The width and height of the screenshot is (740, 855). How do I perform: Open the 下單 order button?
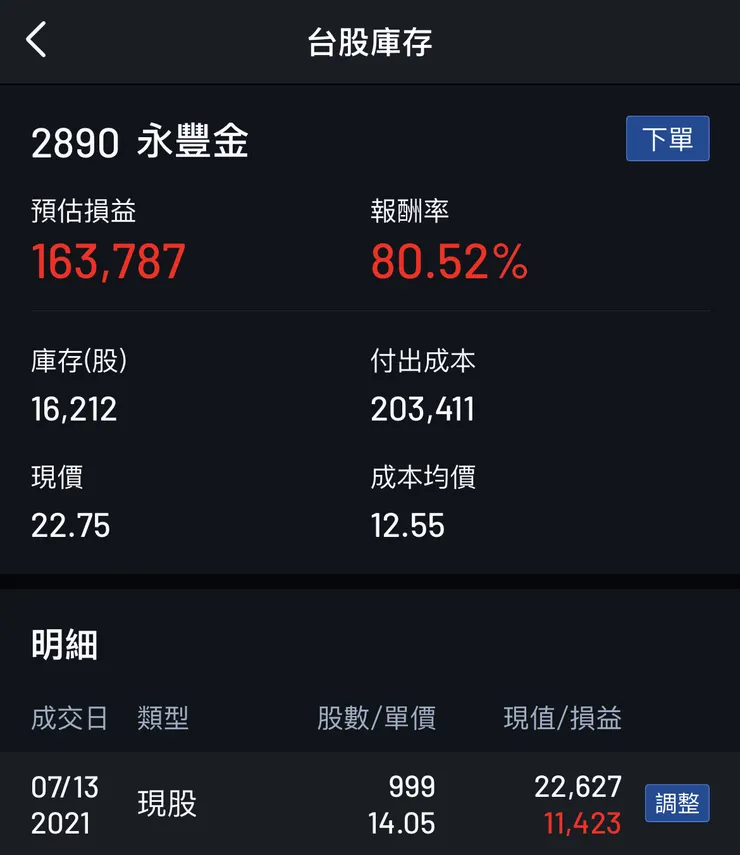(x=667, y=139)
